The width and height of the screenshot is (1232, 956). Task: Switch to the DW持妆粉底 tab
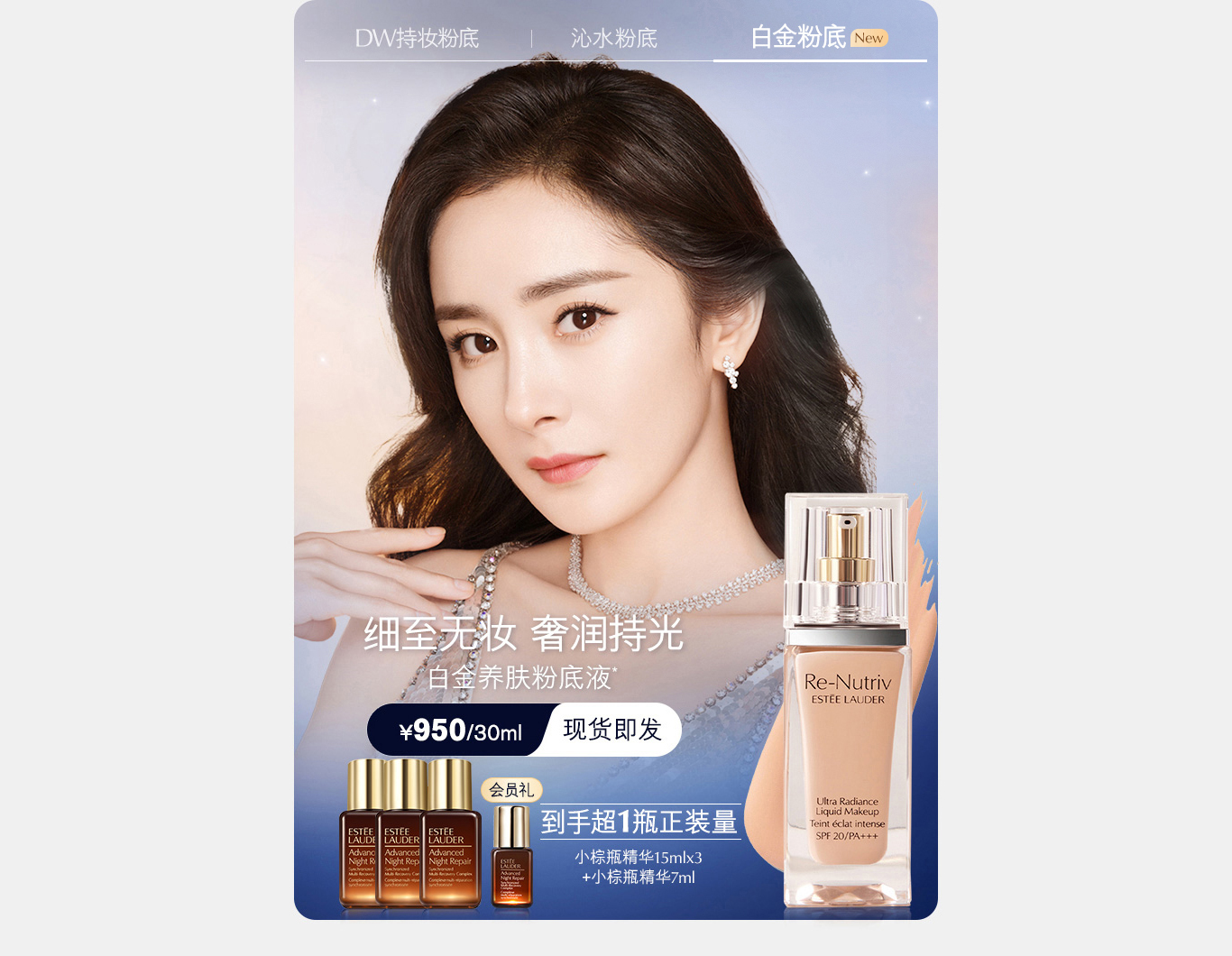(417, 38)
